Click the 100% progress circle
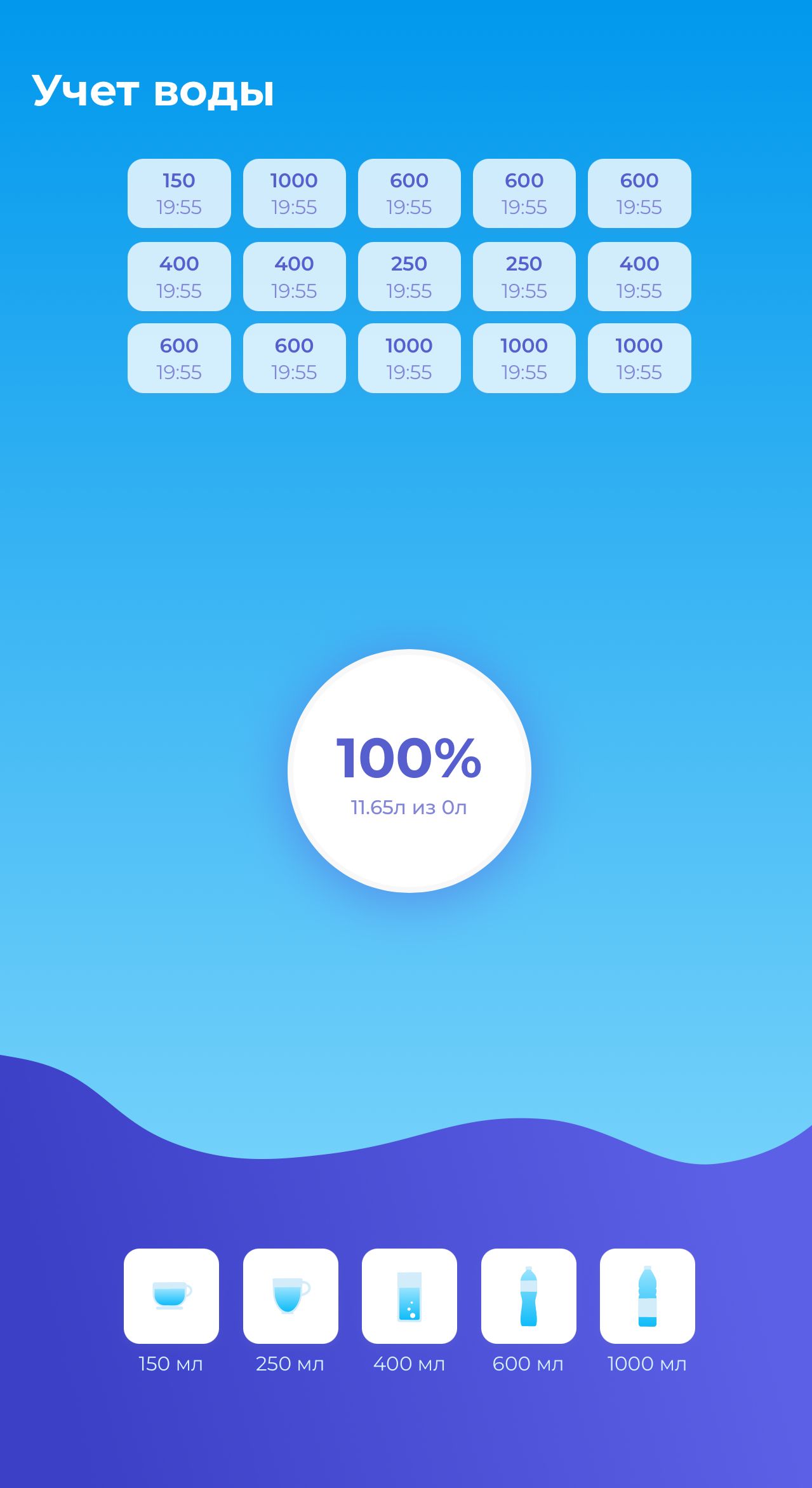This screenshot has height=1488, width=812. point(409,776)
